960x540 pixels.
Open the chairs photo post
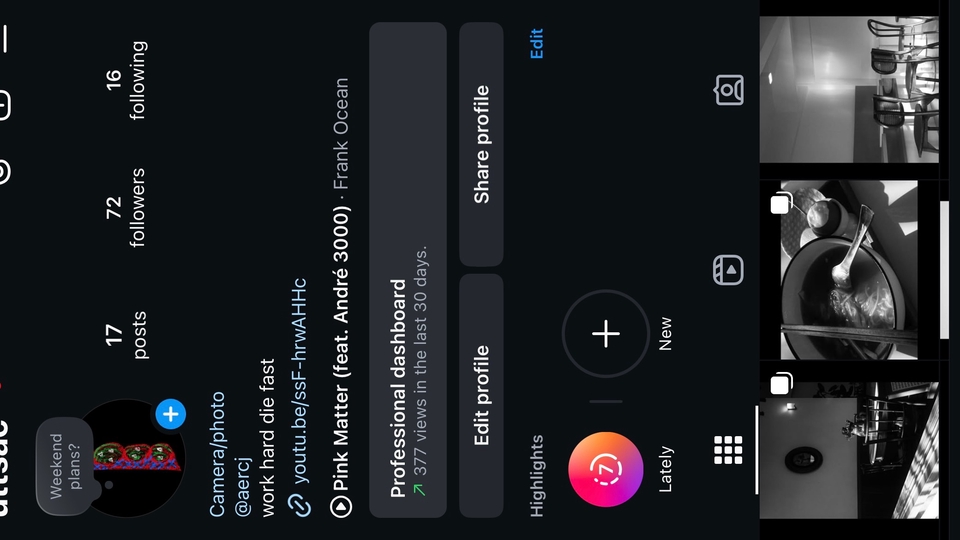click(848, 88)
